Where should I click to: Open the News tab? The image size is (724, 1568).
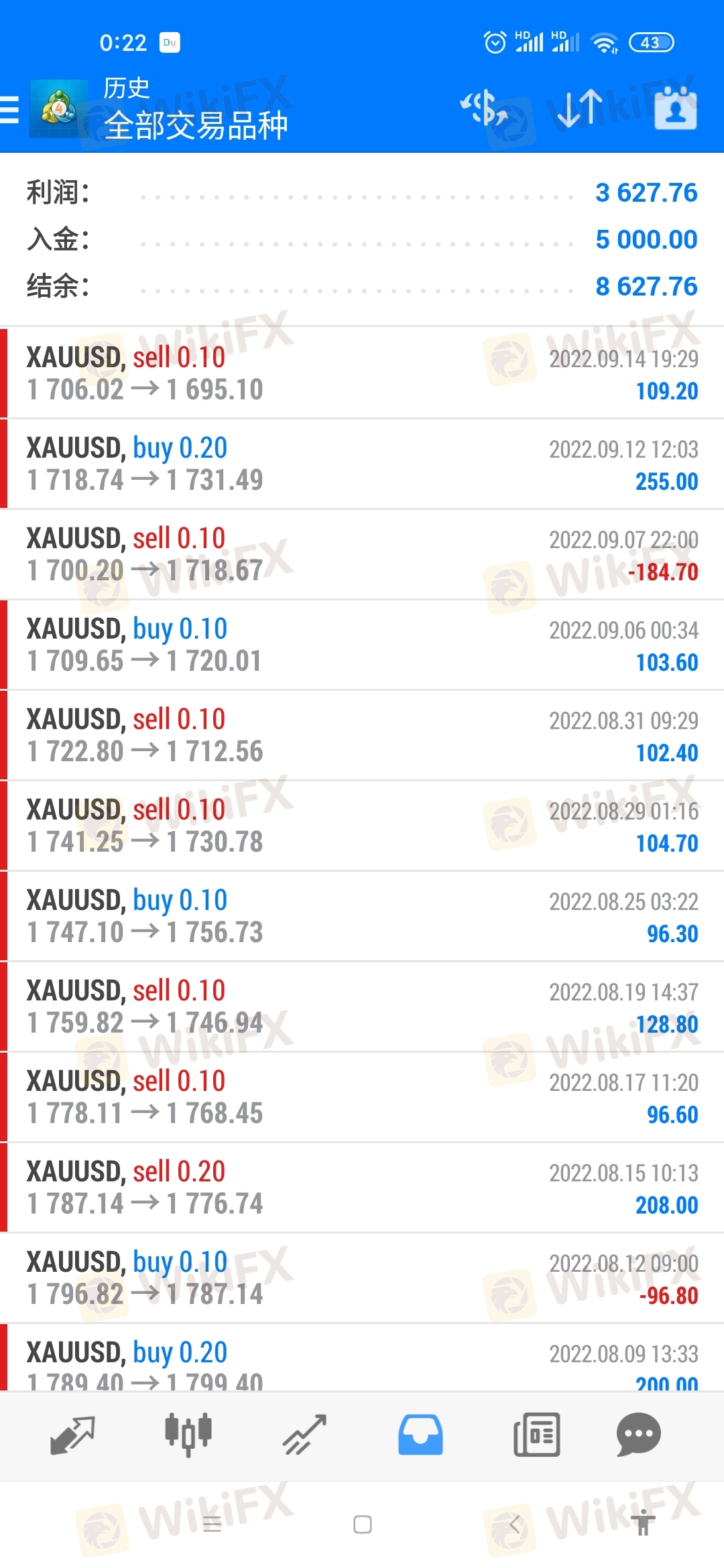coord(536,1435)
